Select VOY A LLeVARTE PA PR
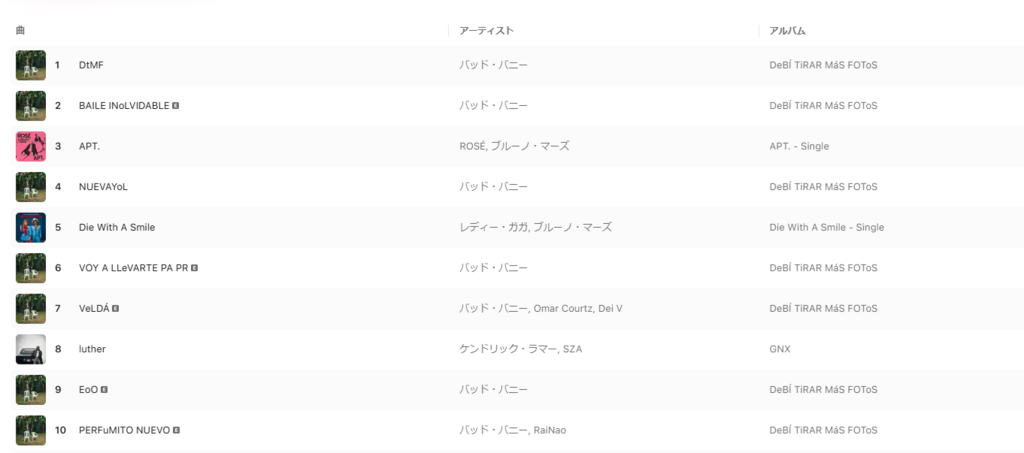Image resolution: width=1024 pixels, height=453 pixels. (133, 268)
